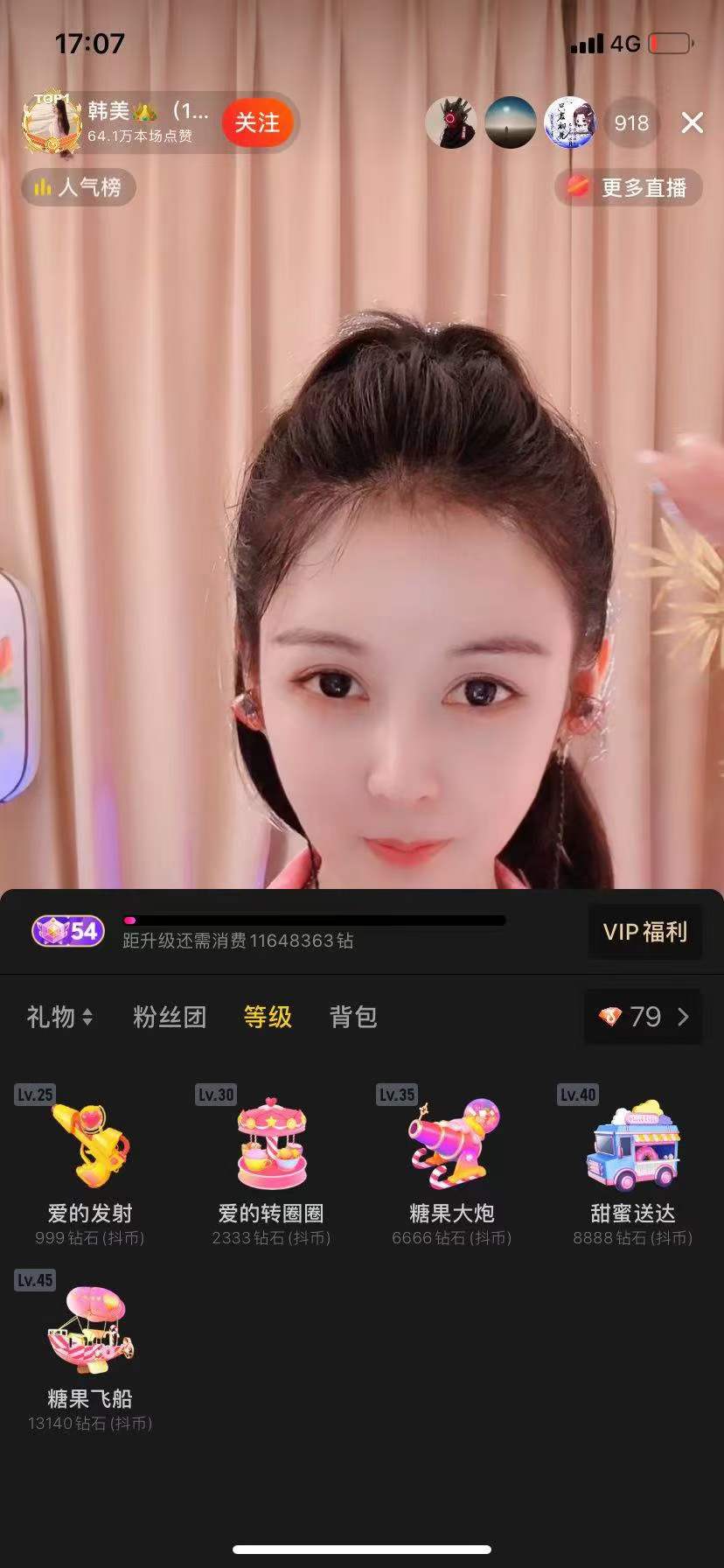Open the diamond balance 79 recharge
Screen dimensions: 724x1568
click(x=644, y=1017)
